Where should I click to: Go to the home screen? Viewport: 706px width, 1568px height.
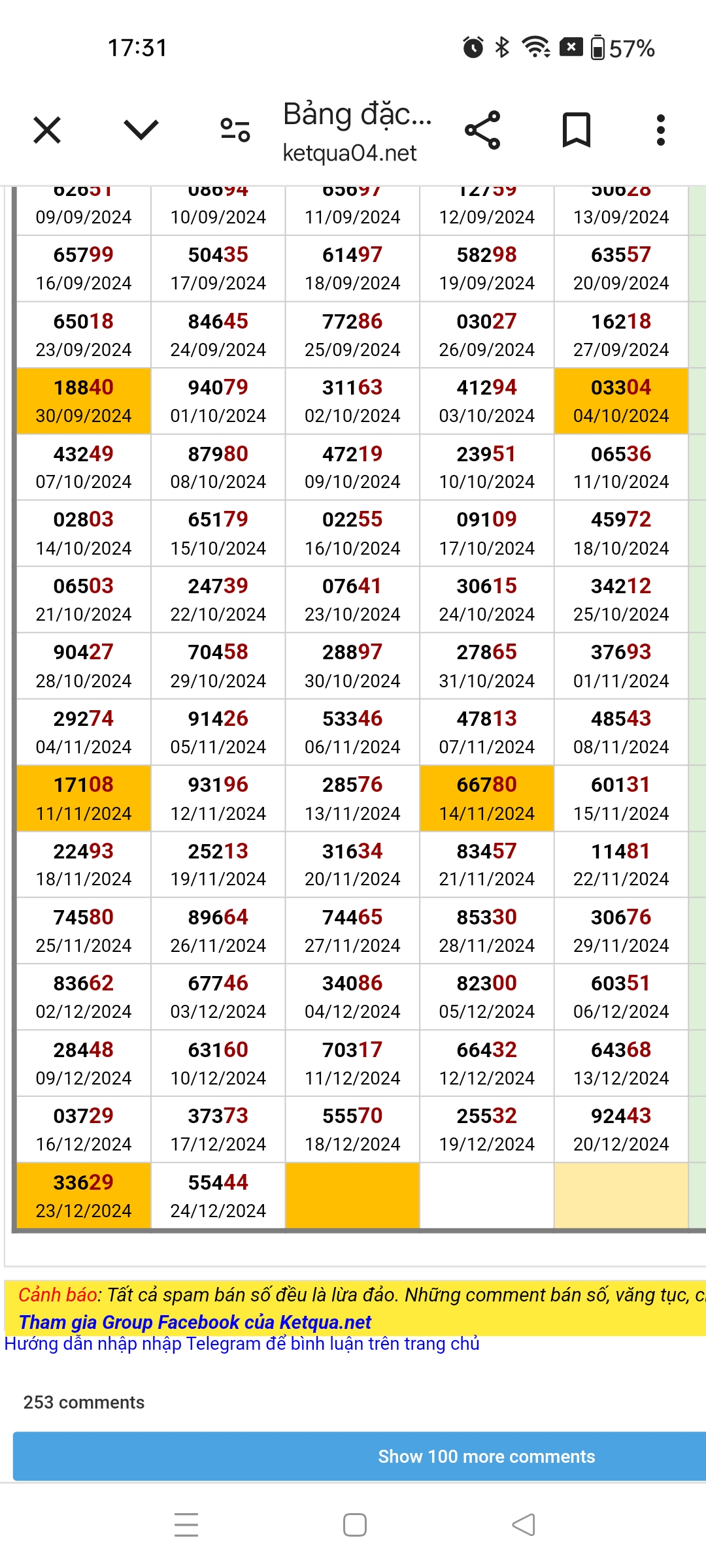355,1525
